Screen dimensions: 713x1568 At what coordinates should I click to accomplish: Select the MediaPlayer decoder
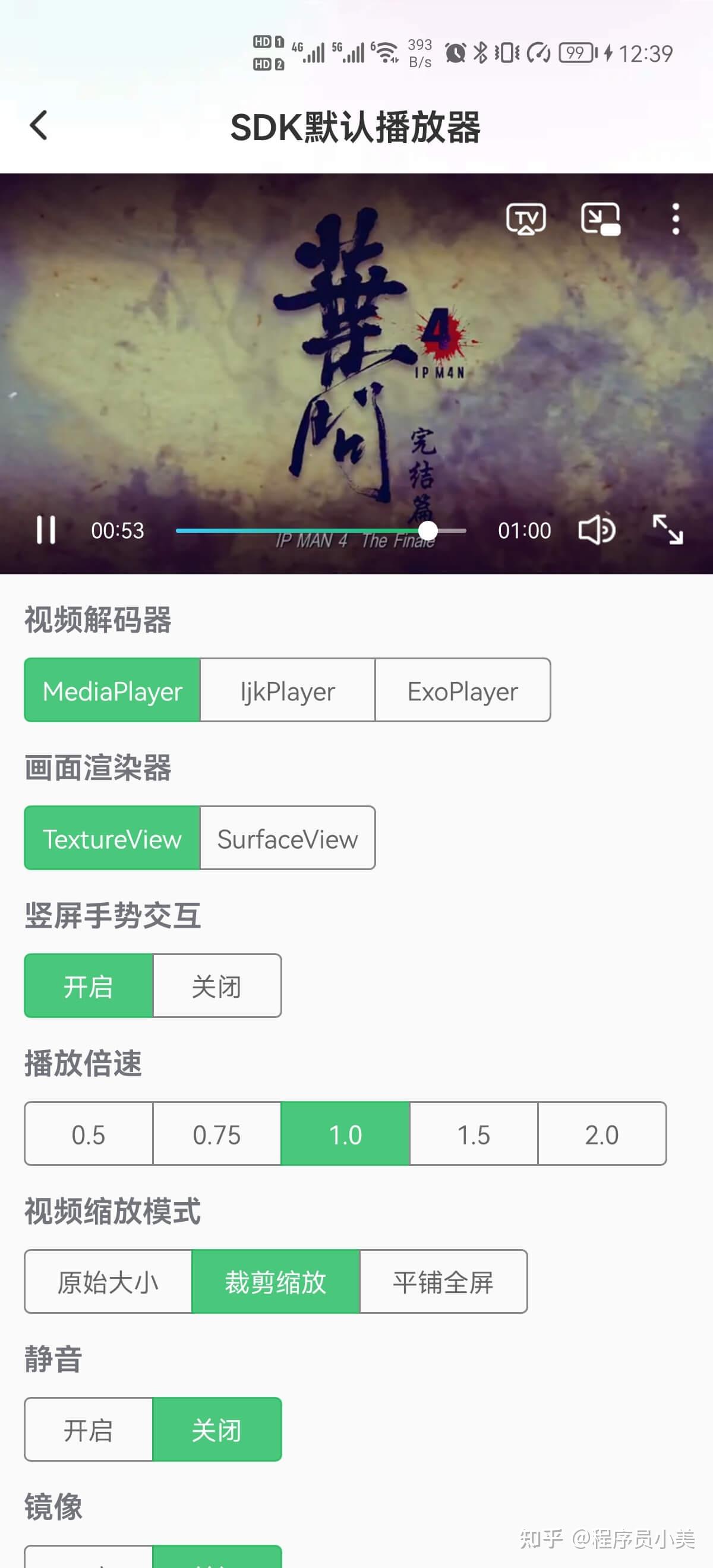pos(112,690)
